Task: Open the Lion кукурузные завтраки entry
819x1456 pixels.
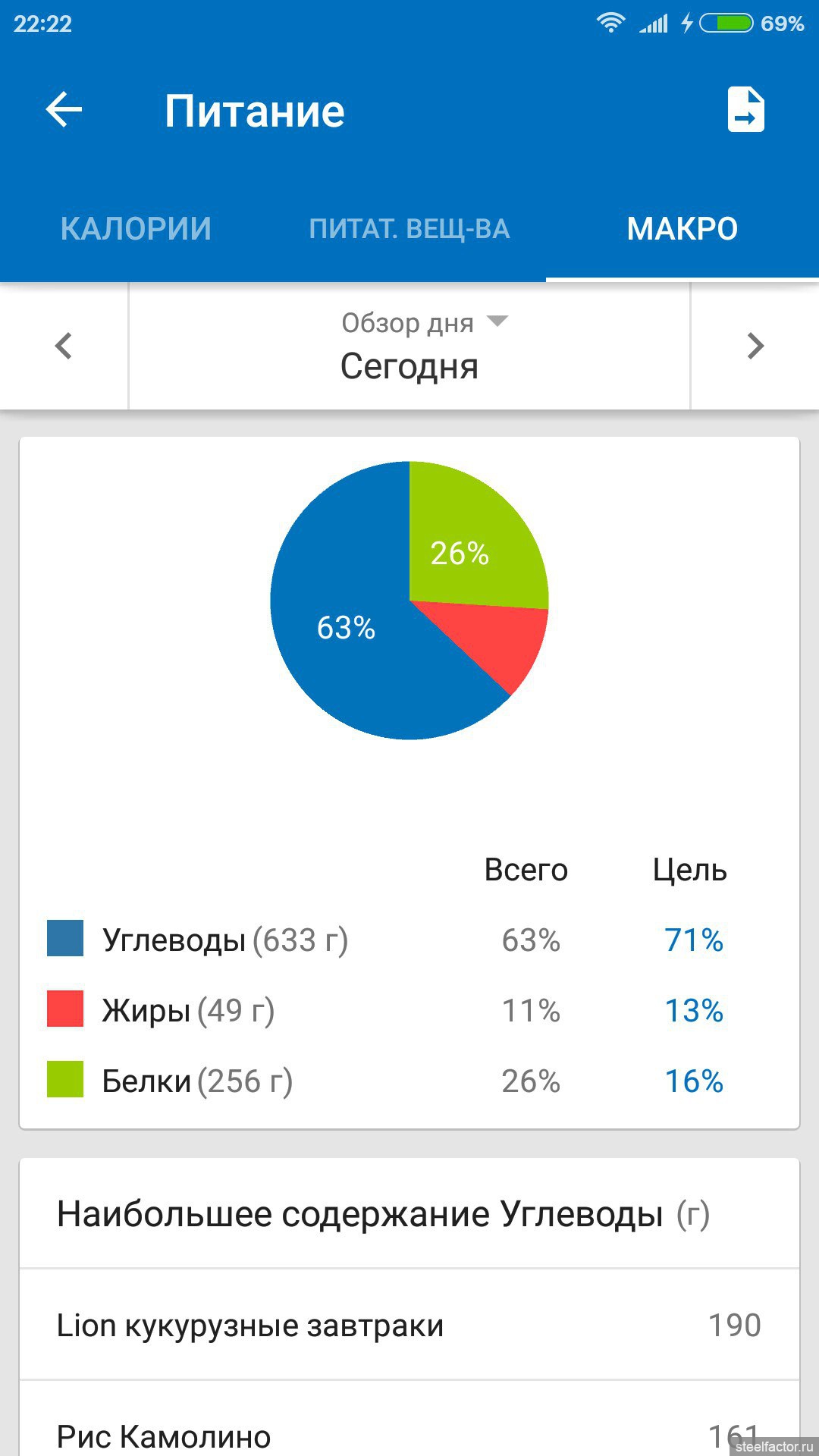Action: coord(409,1325)
